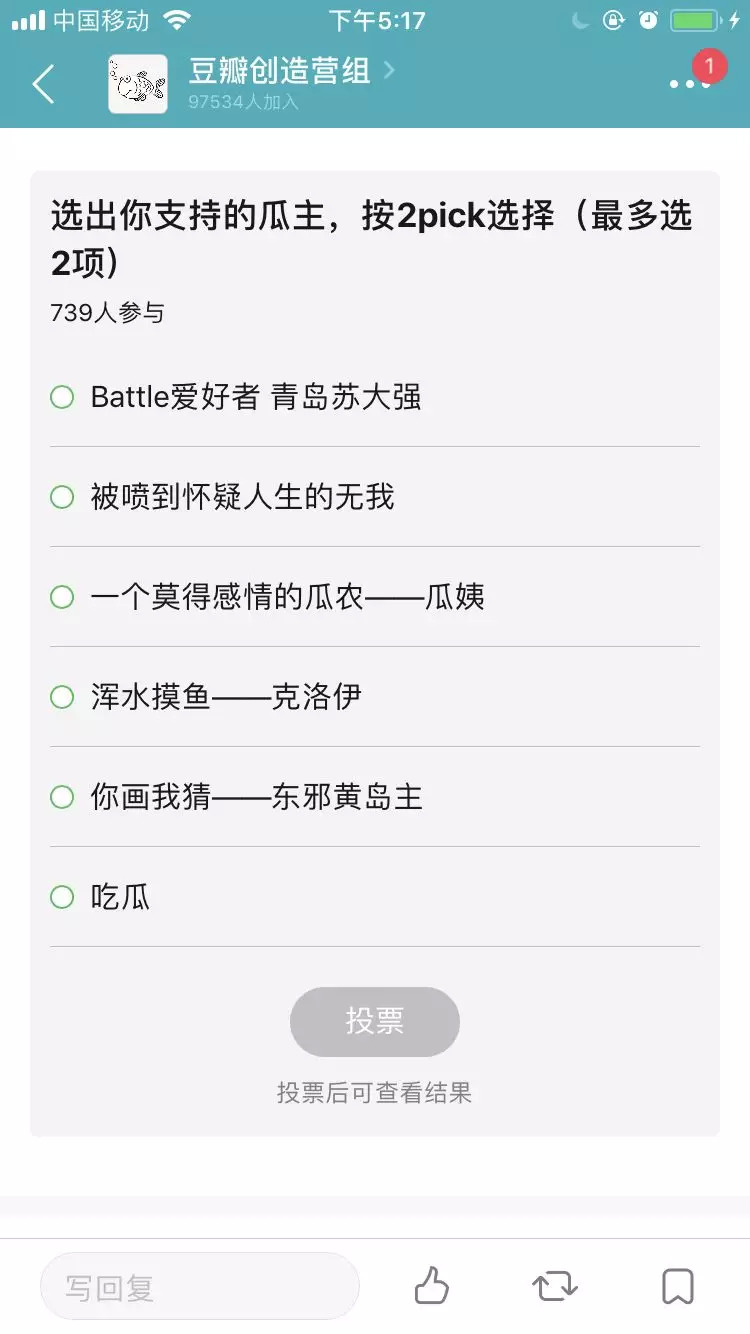Image resolution: width=750 pixels, height=1334 pixels.
Task: Choose 你画我猜——东邪黄岛主 option
Action: (x=62, y=797)
